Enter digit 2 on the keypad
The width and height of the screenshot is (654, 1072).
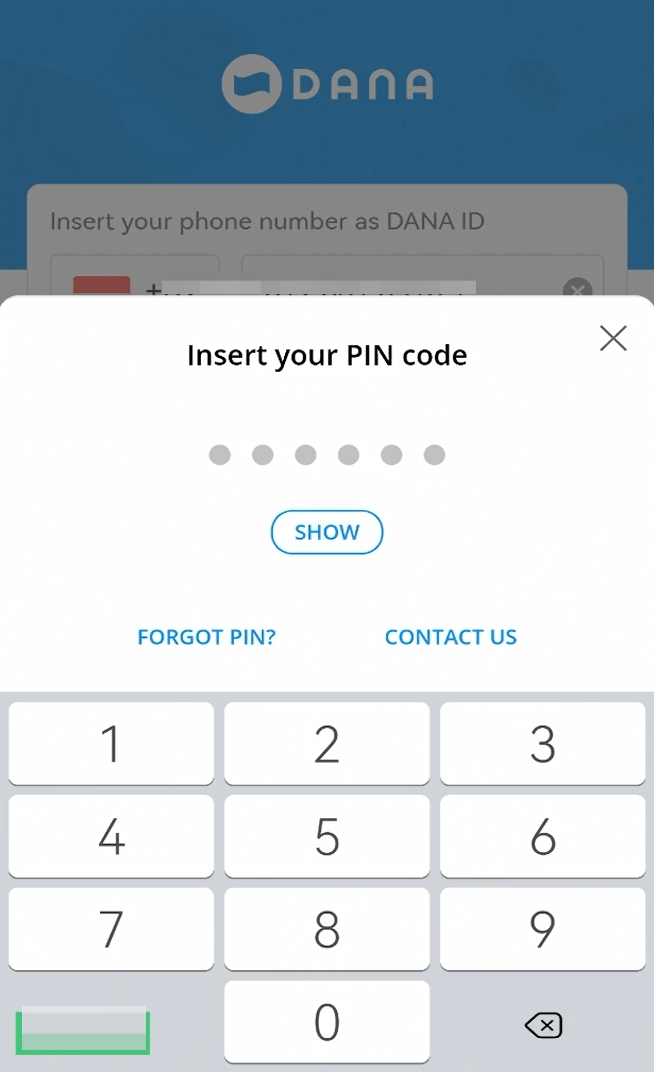point(327,743)
